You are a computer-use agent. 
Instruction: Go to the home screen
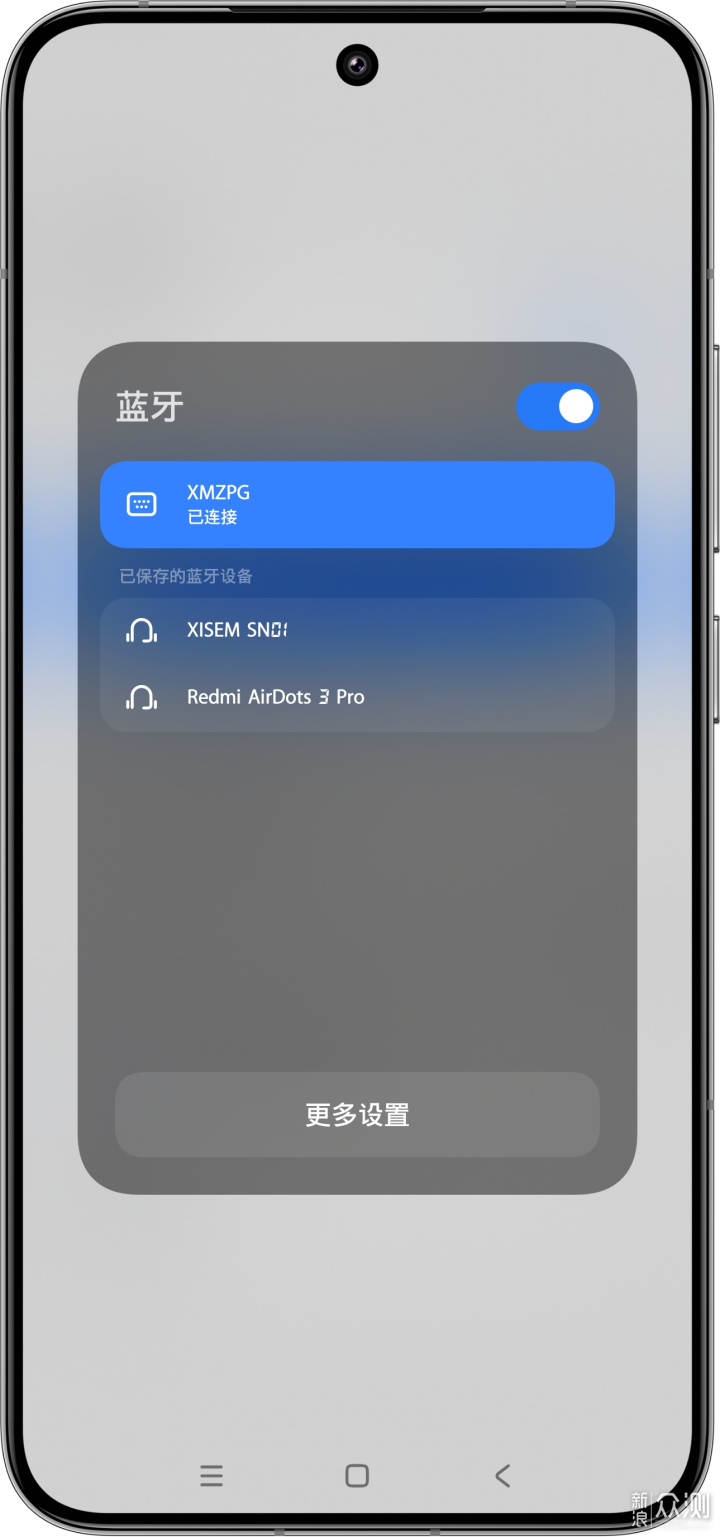tap(357, 1475)
